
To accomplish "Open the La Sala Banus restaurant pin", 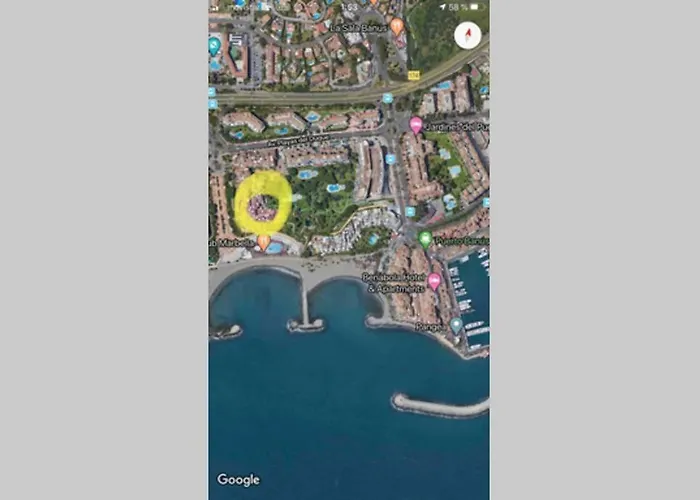I will click(x=397, y=25).
